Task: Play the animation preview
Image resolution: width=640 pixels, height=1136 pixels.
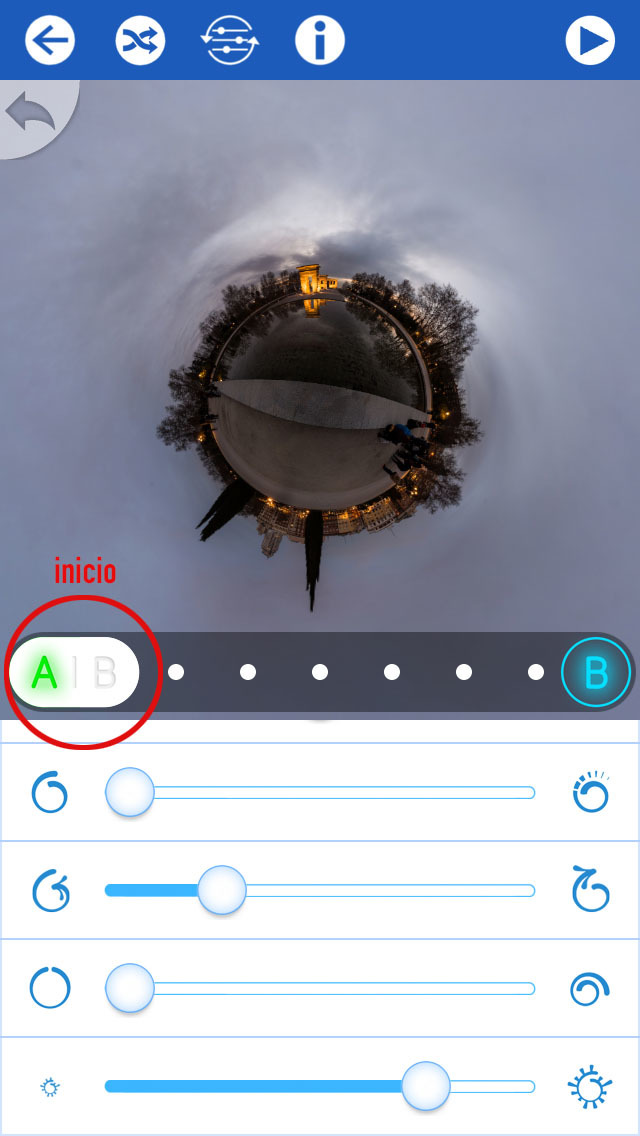Action: 590,40
